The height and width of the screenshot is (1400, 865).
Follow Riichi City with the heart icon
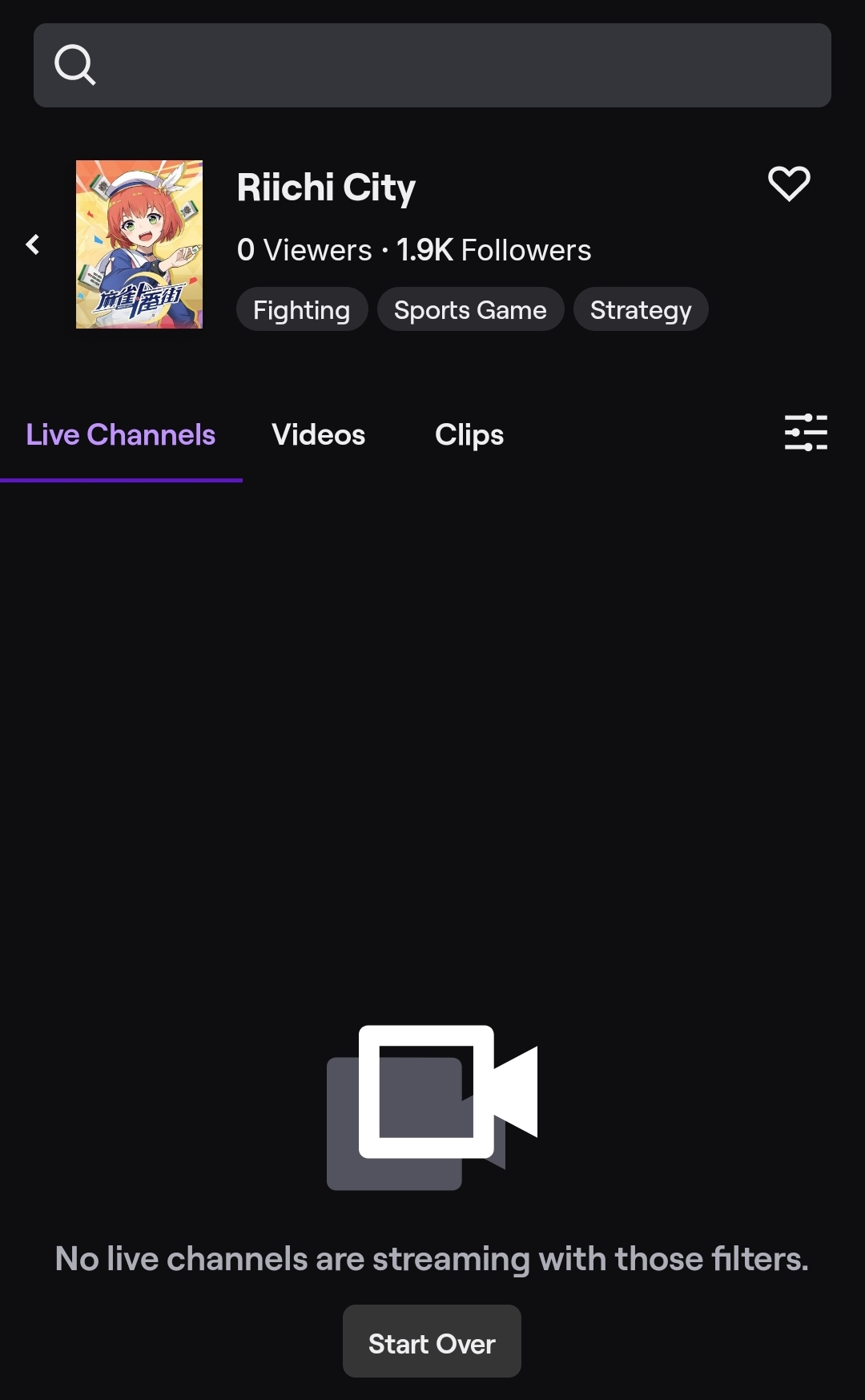(789, 184)
